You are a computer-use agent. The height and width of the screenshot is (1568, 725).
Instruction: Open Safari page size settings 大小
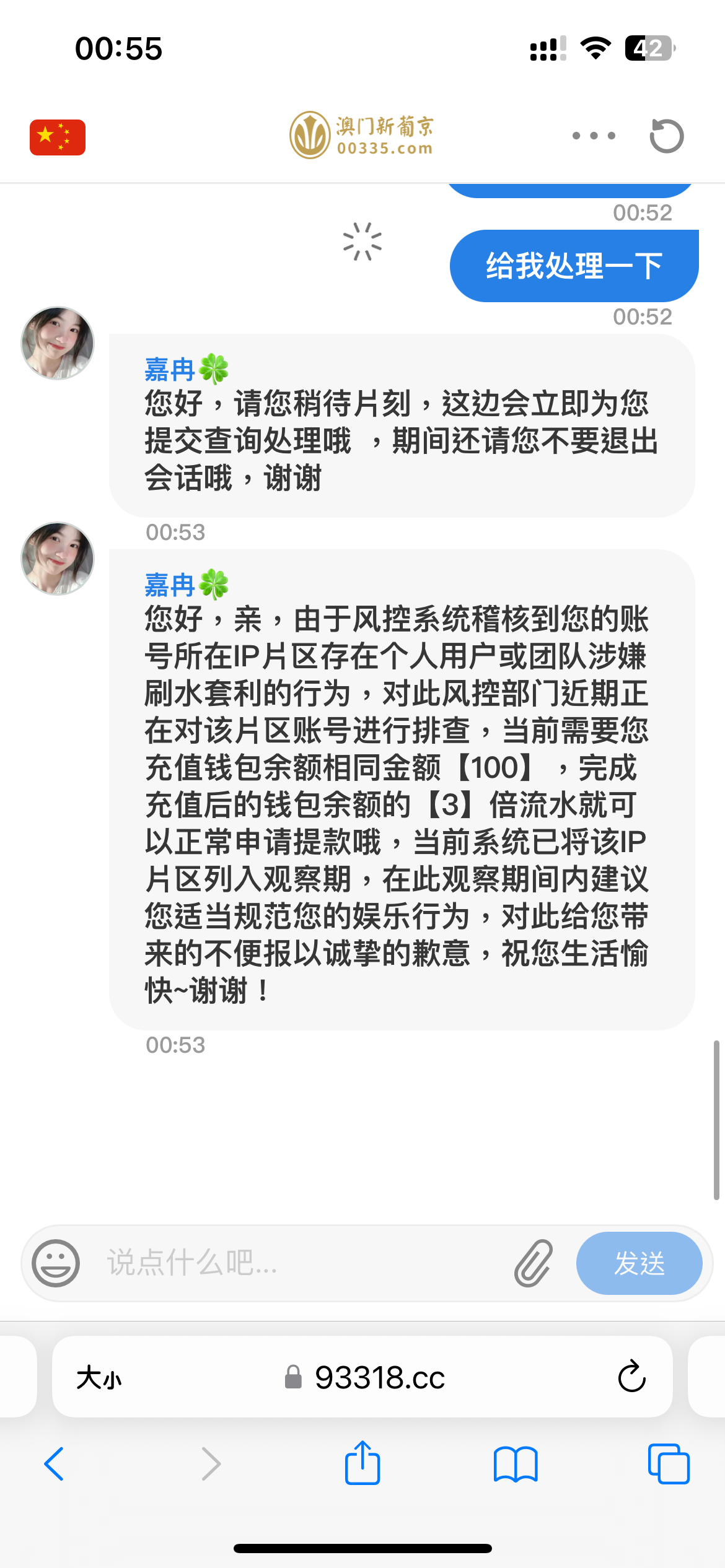99,1379
